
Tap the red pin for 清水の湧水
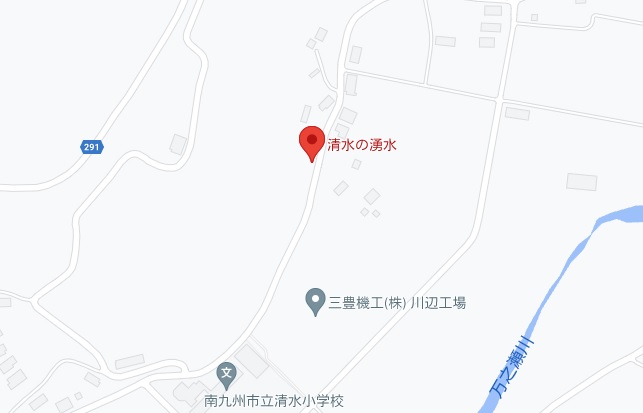pos(311,142)
